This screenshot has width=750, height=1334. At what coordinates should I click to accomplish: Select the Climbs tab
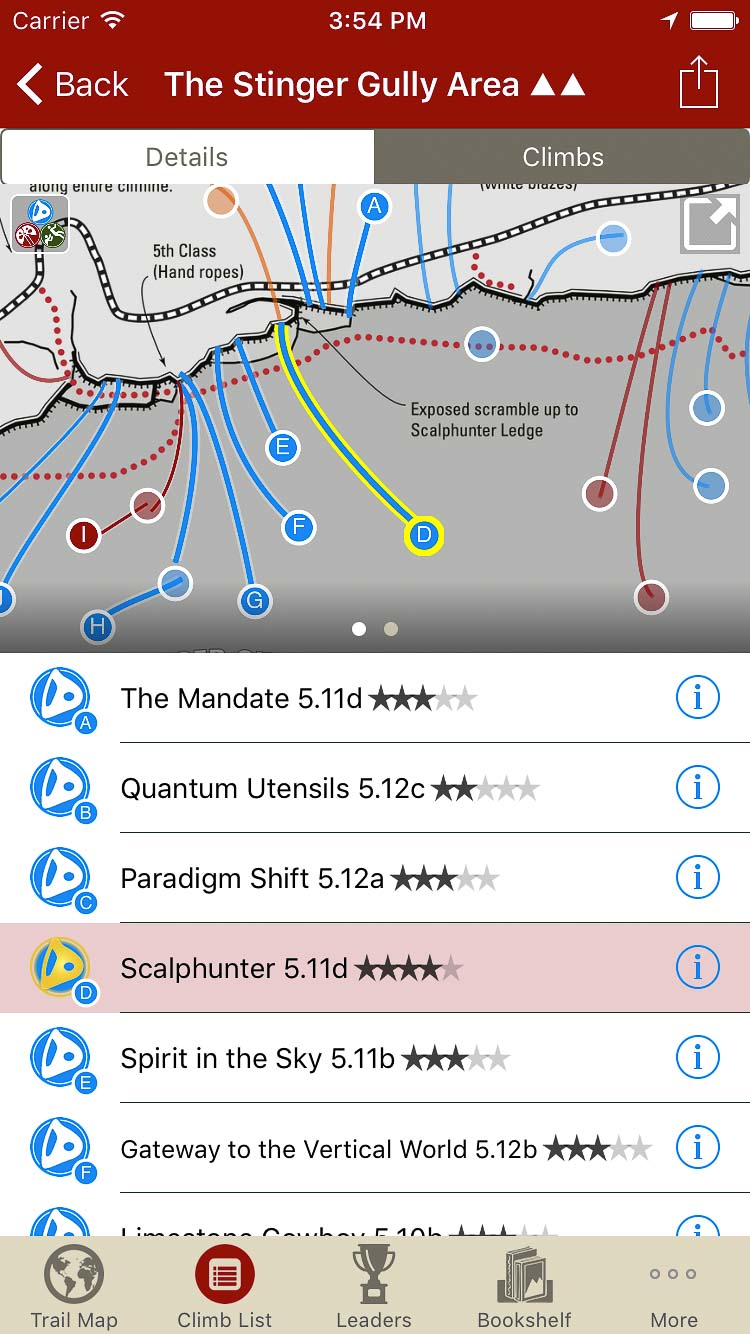coord(563,157)
